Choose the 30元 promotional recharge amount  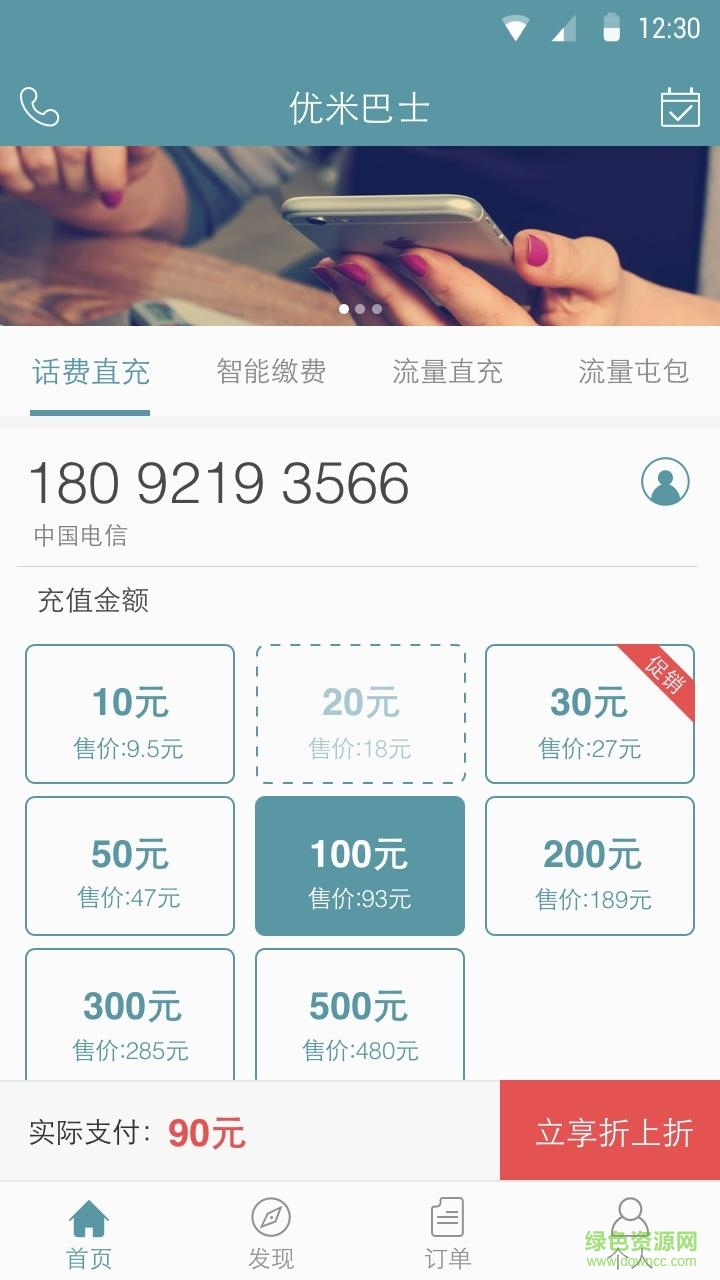590,714
